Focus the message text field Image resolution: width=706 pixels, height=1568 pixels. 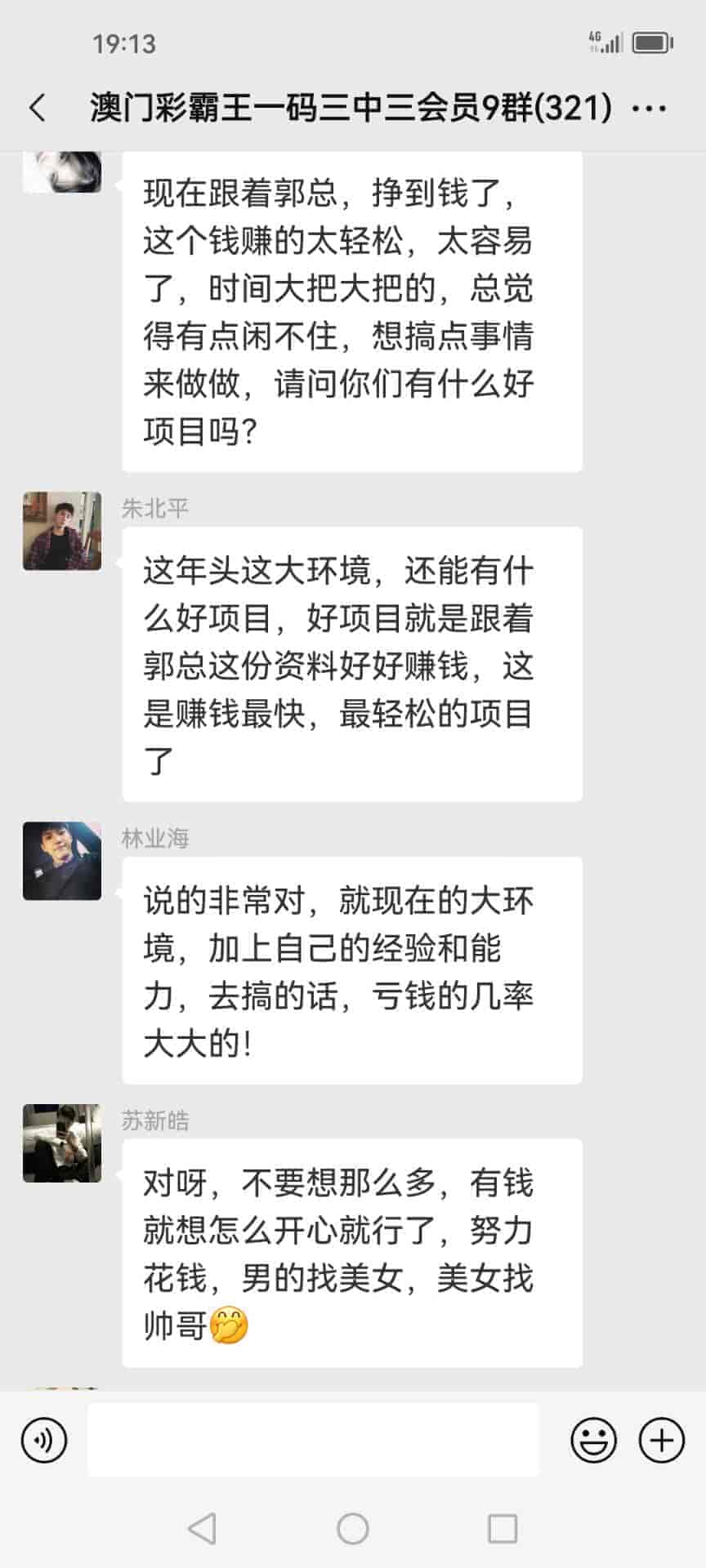313,1440
